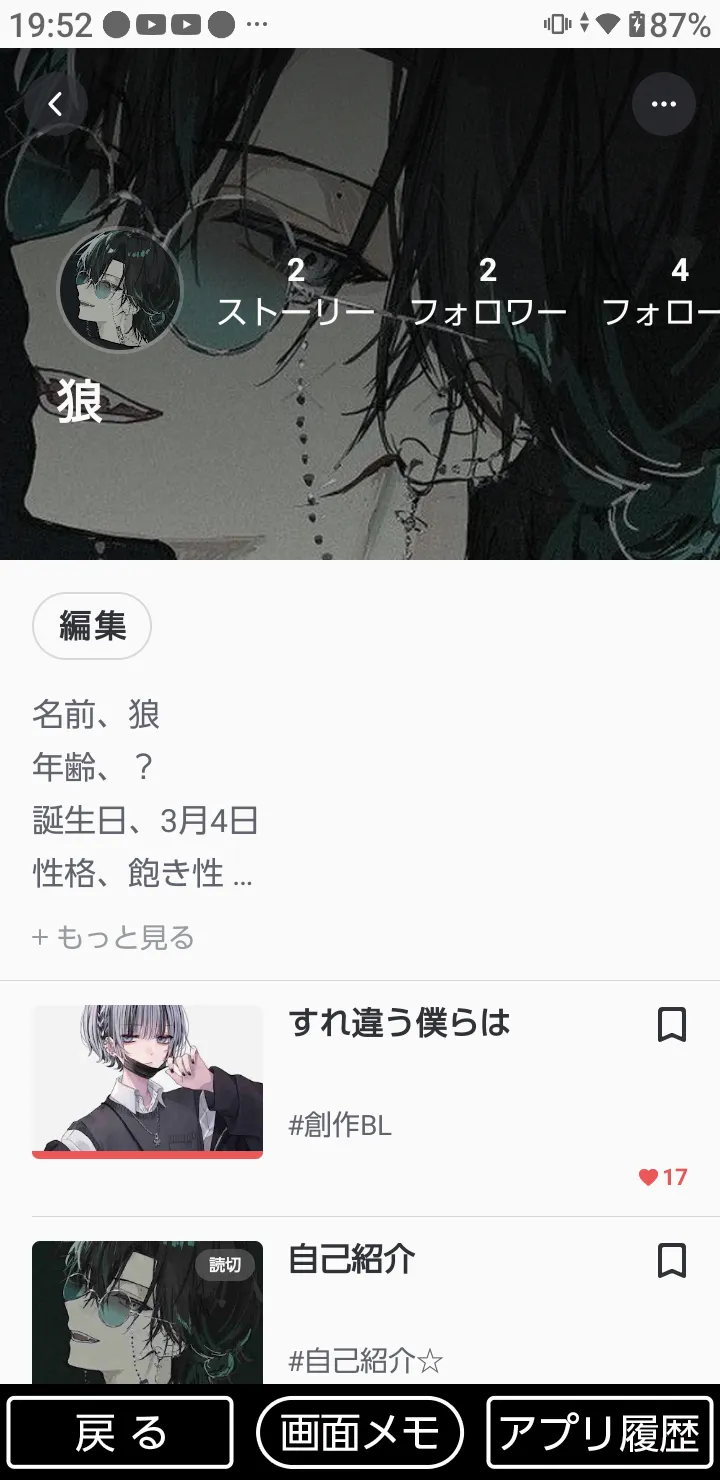This screenshot has width=720, height=1480.
Task: Go back with the top-left arrow
Action: (56, 104)
